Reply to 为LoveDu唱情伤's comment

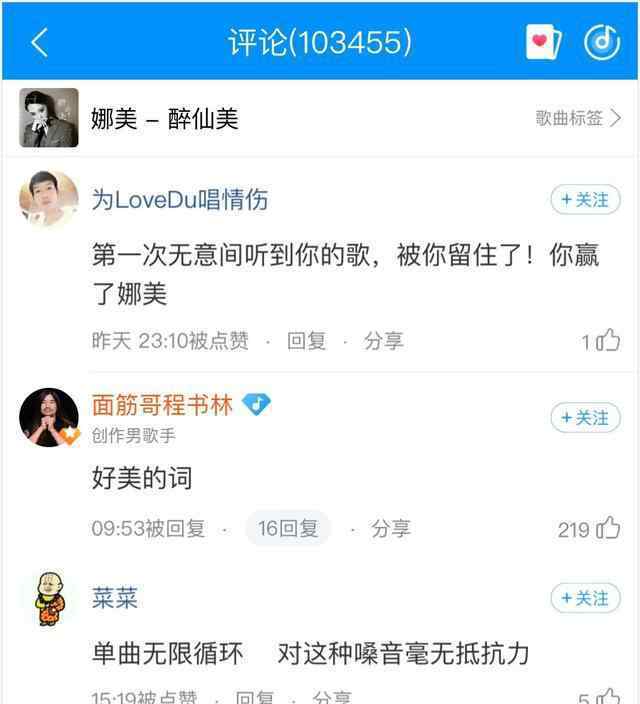point(306,341)
